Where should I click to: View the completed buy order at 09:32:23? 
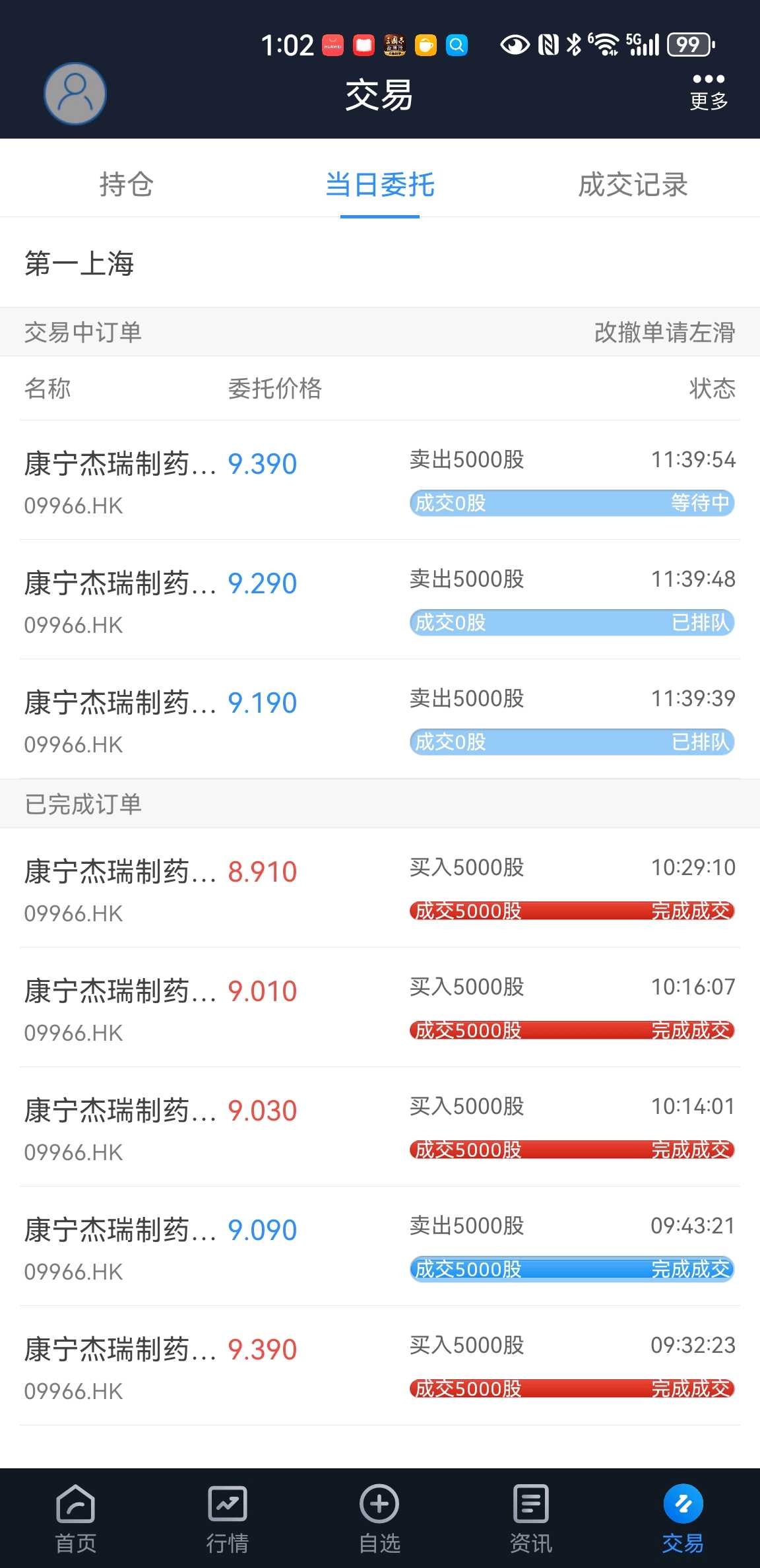click(380, 1366)
